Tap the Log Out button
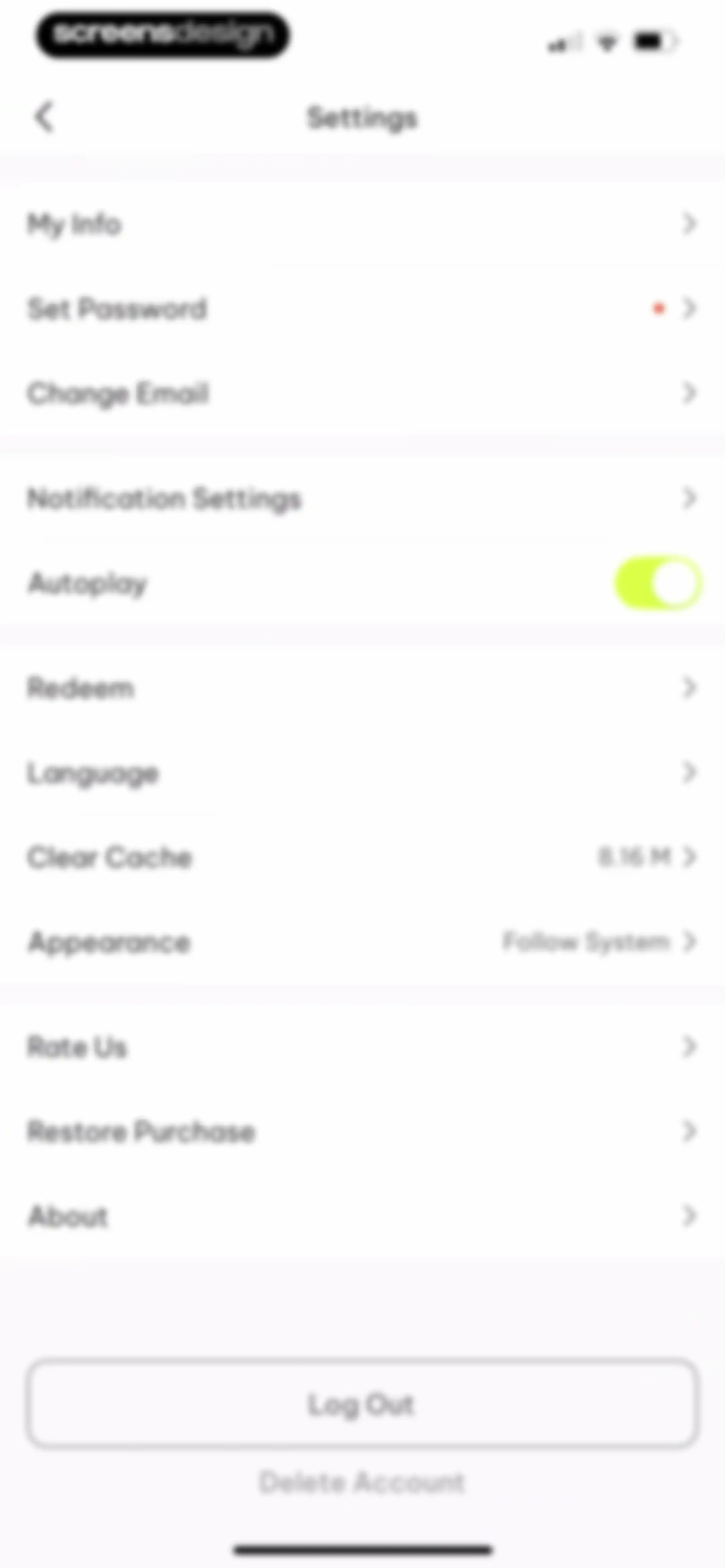This screenshot has width=725, height=1568. click(x=362, y=1404)
